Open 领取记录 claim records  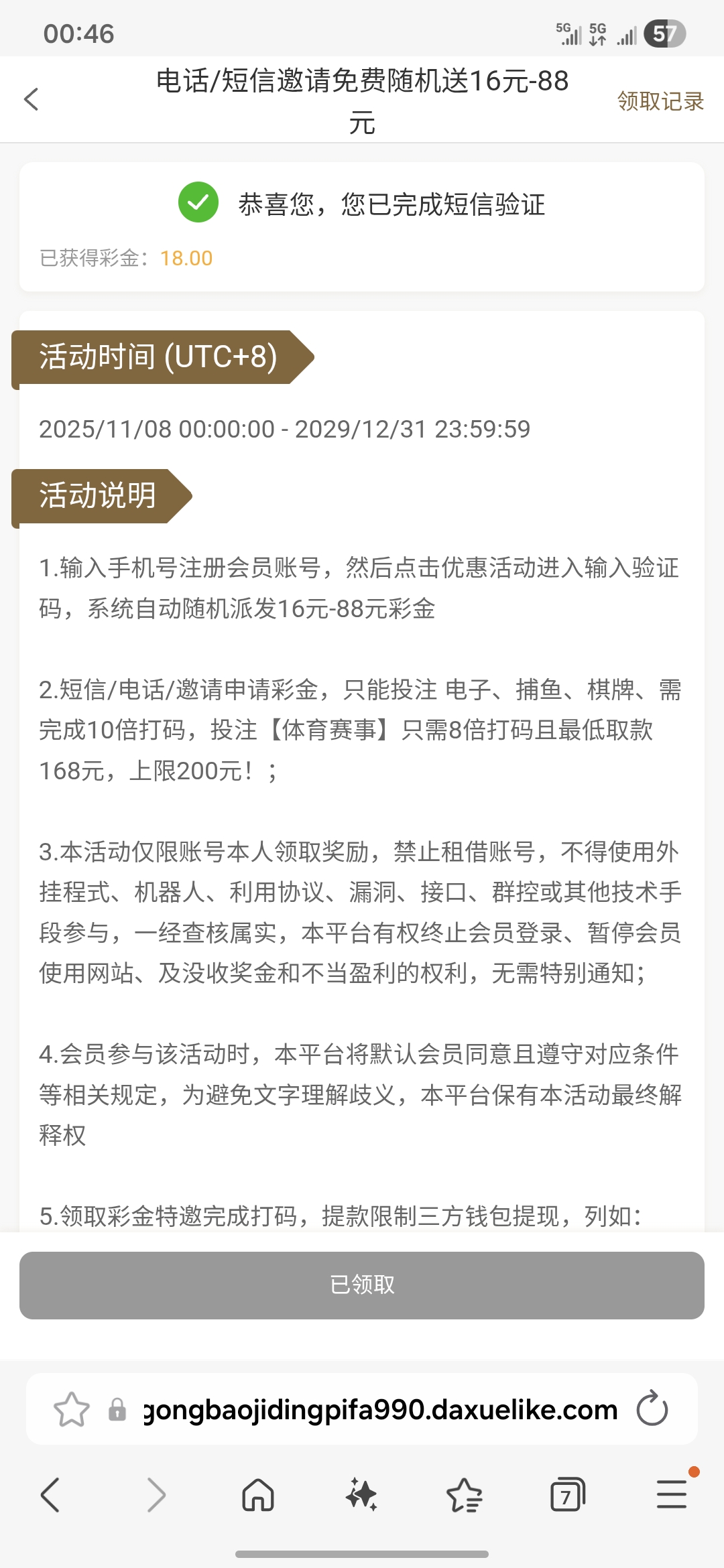(660, 101)
